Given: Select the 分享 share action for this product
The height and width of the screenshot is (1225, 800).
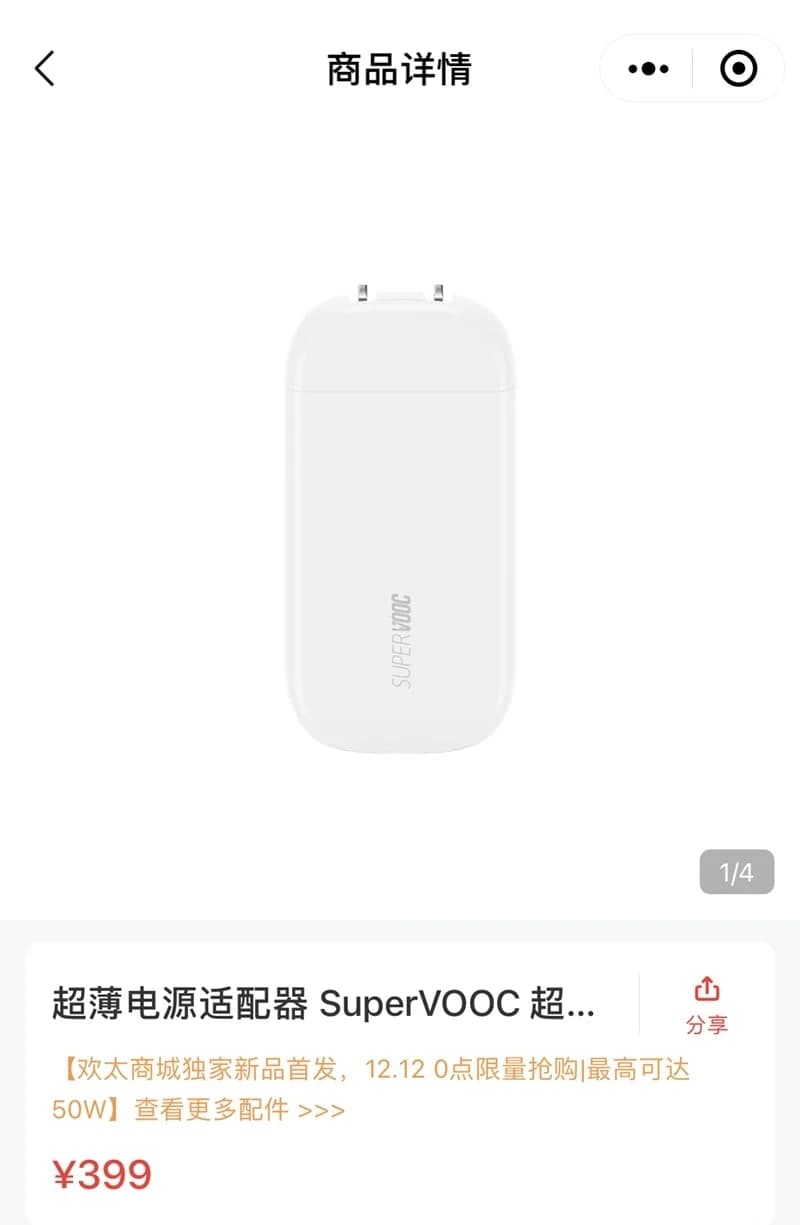Looking at the screenshot, I should [x=707, y=1023].
